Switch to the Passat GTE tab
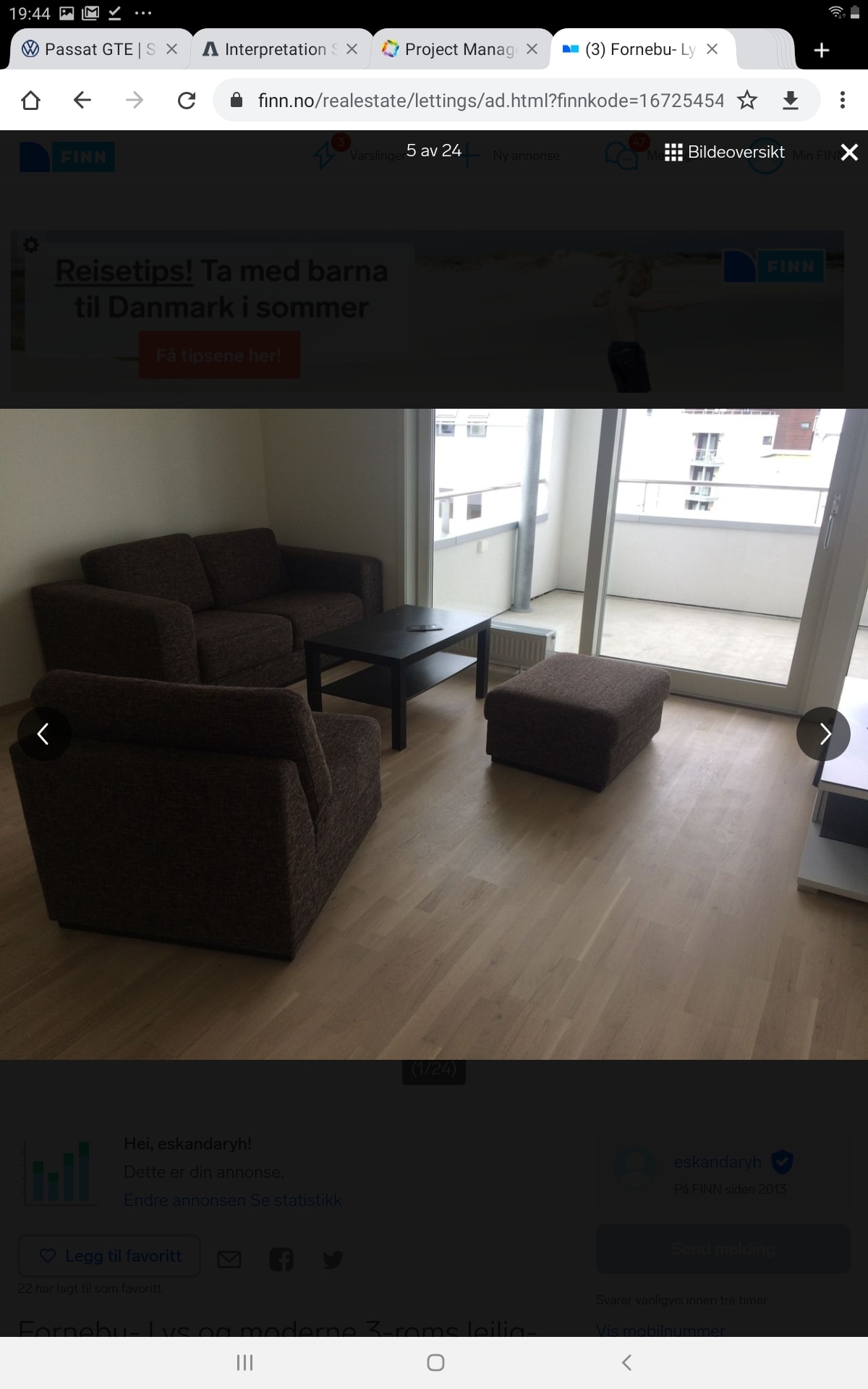Image resolution: width=868 pixels, height=1389 pixels. tap(88, 49)
